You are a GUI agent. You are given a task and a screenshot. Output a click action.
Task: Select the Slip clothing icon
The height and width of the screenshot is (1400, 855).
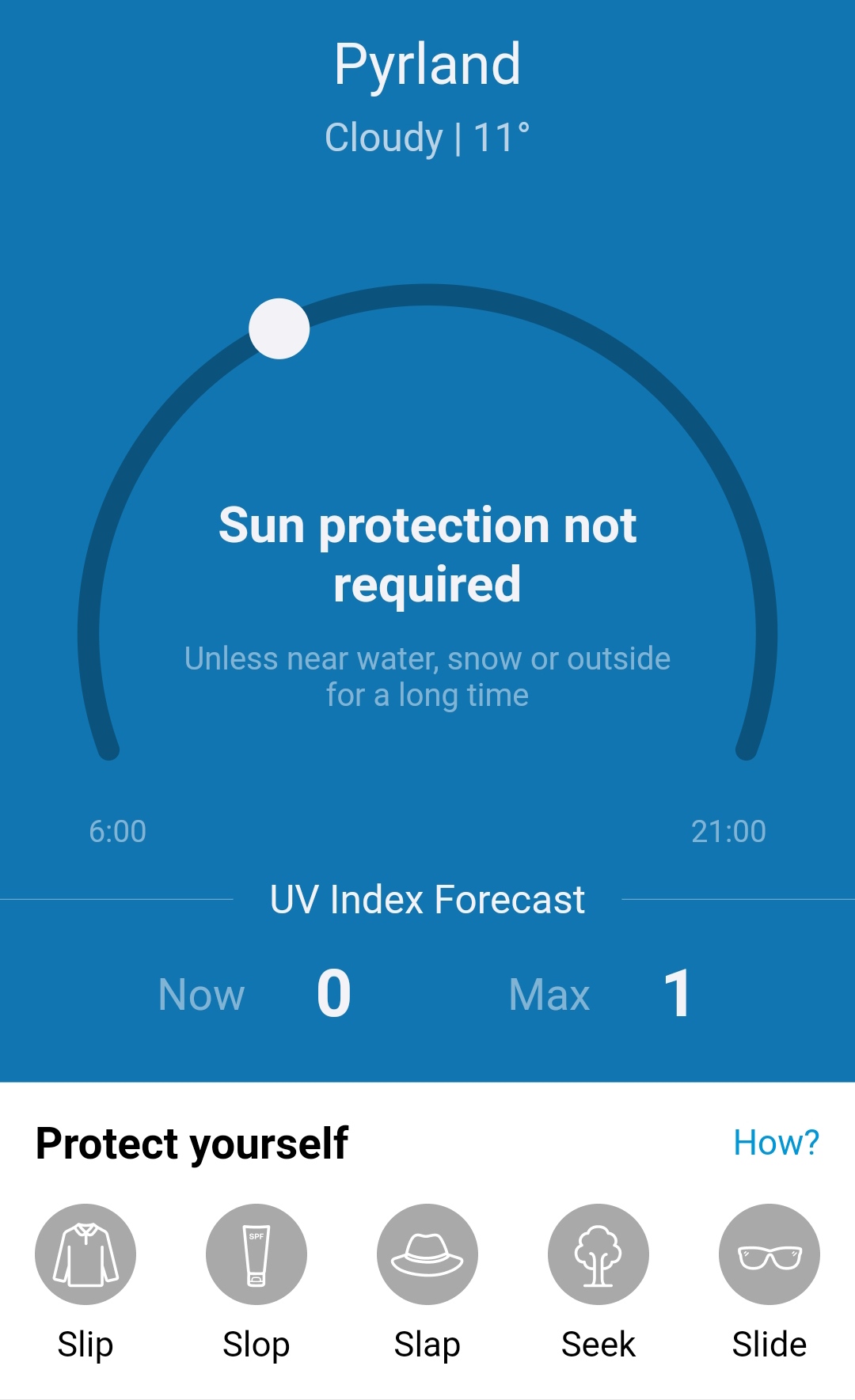pos(85,1254)
